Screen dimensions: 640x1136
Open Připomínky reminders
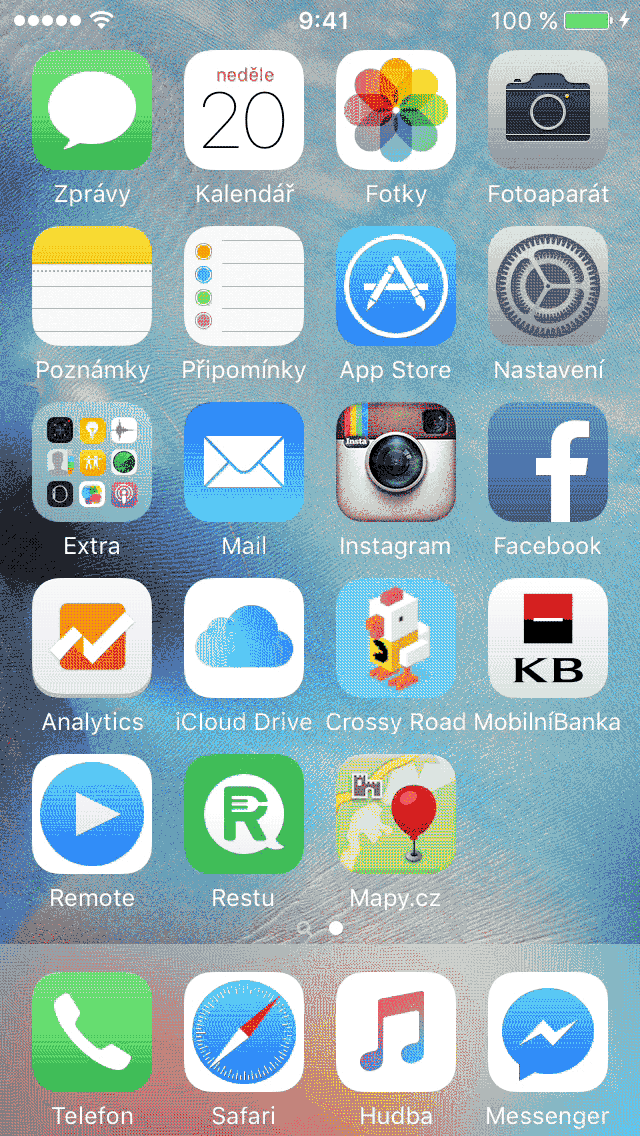click(x=244, y=286)
